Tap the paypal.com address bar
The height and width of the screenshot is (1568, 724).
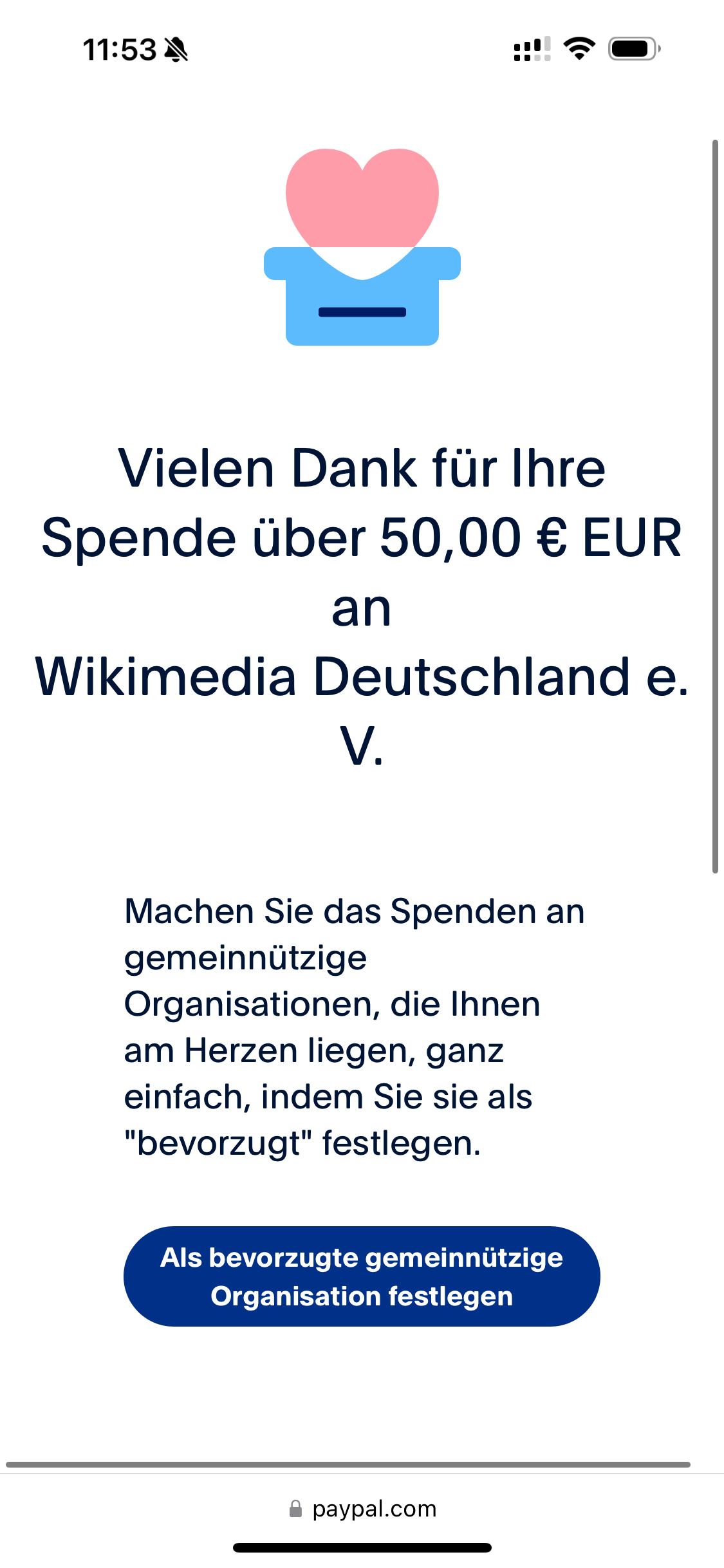362,1508
